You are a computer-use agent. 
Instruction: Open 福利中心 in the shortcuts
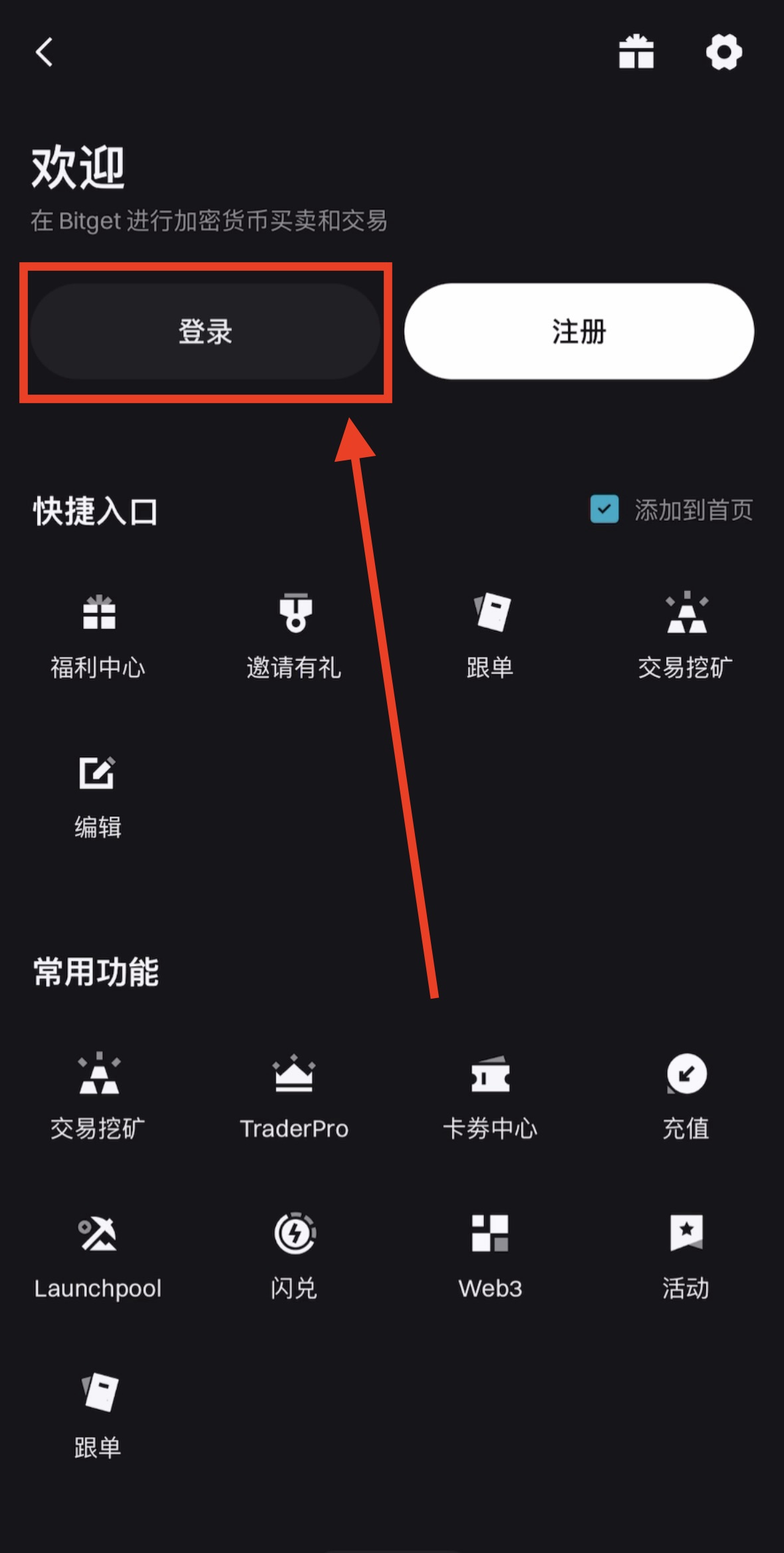pos(98,633)
